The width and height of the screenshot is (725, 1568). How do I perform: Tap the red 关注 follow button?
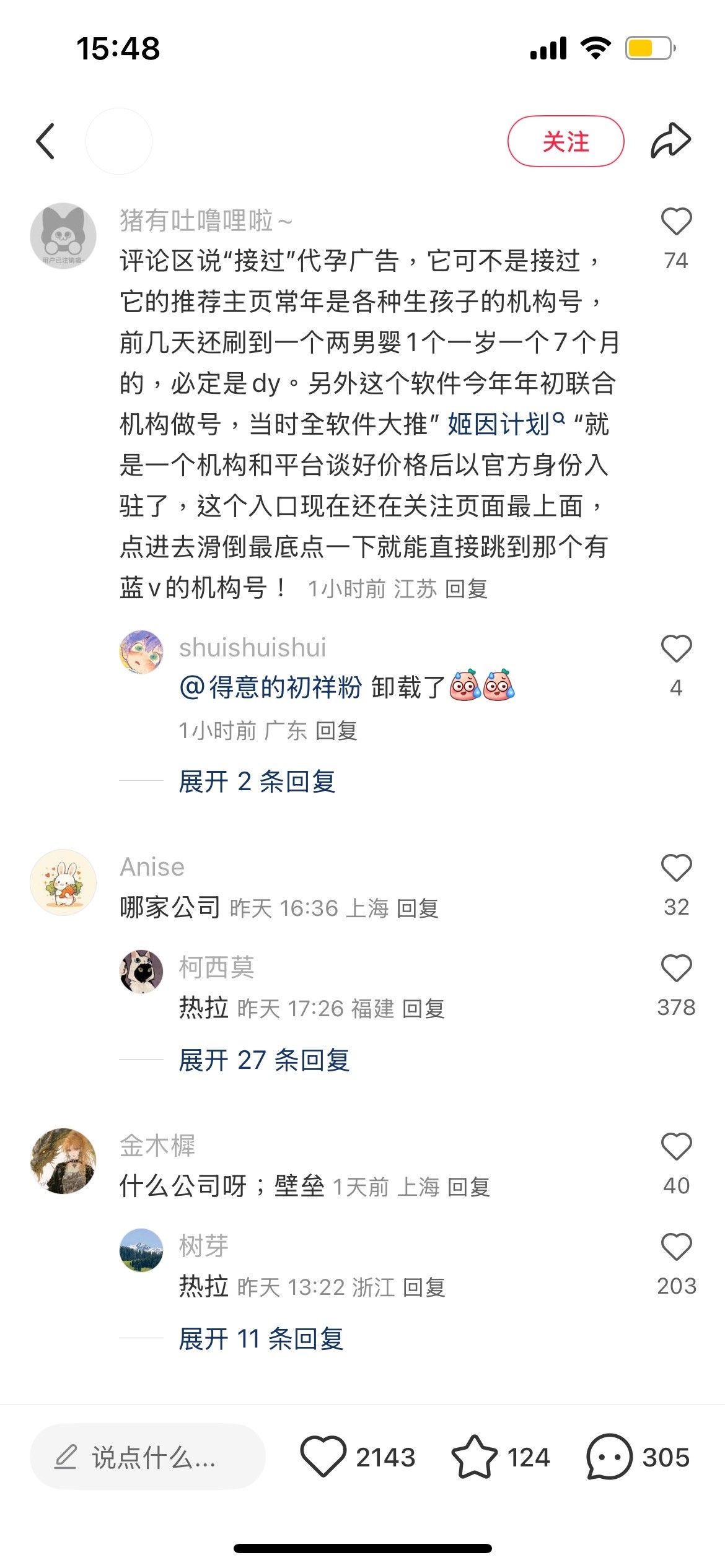click(566, 141)
